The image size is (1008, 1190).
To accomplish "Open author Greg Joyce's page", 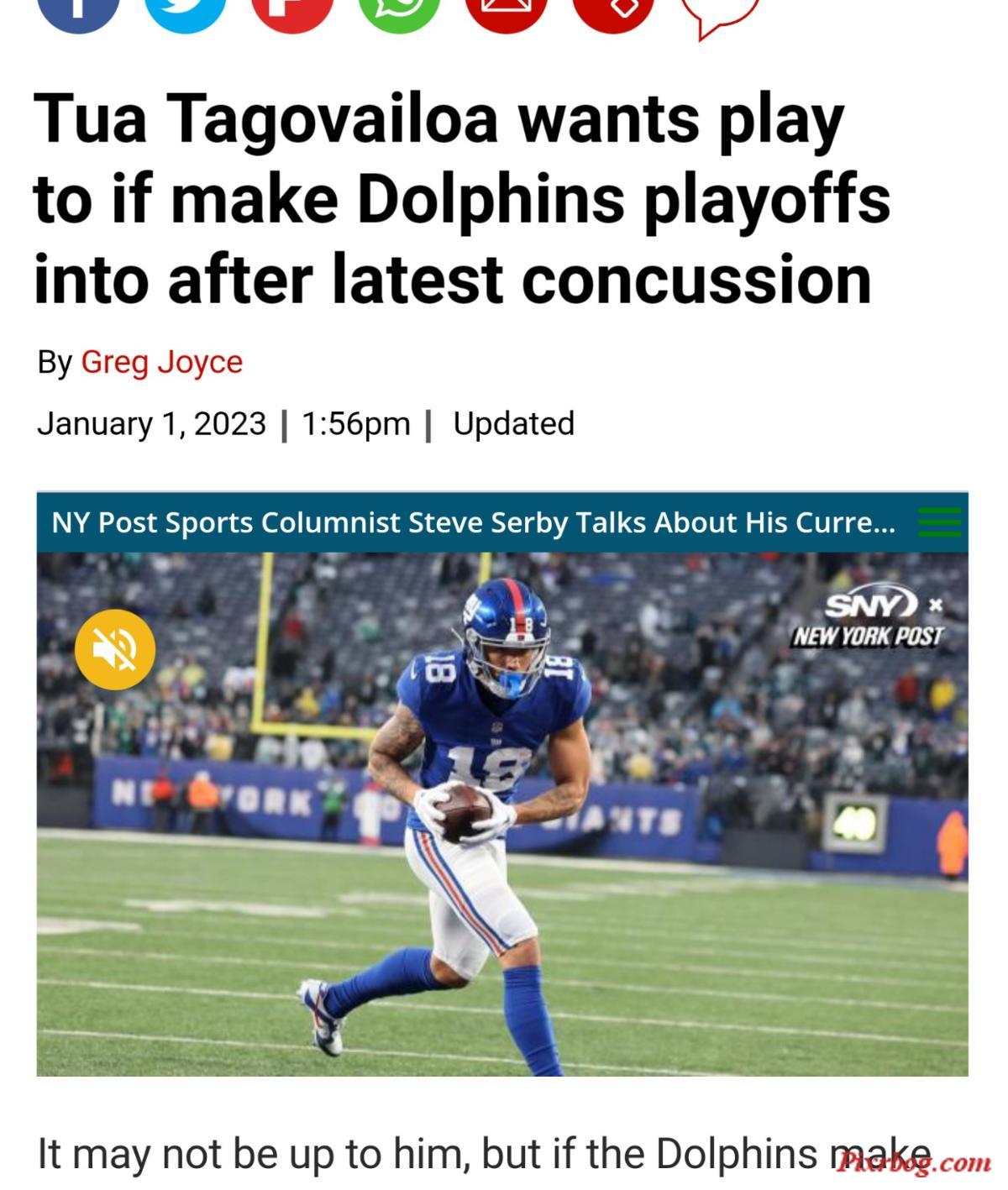I will pyautogui.click(x=161, y=362).
